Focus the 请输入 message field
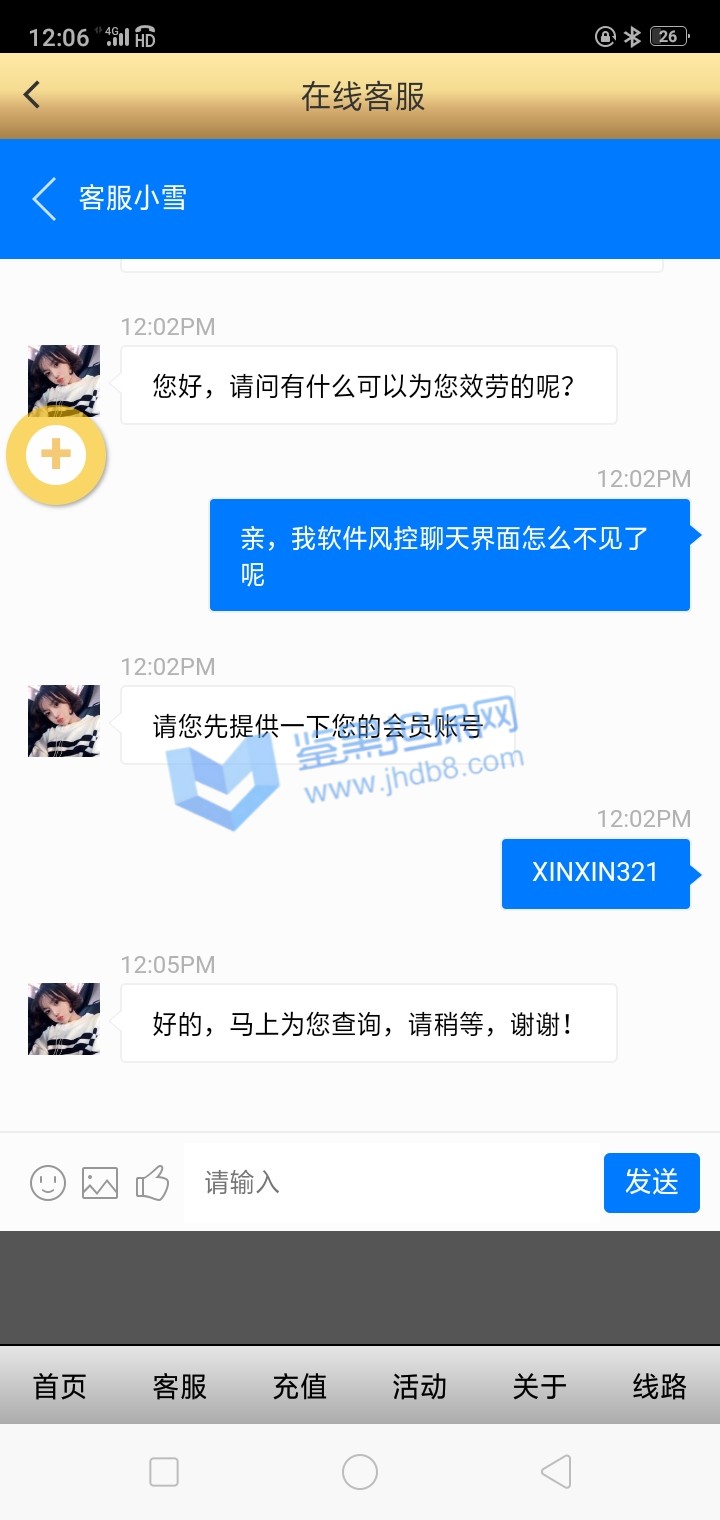This screenshot has height=1520, width=720. coord(390,1183)
